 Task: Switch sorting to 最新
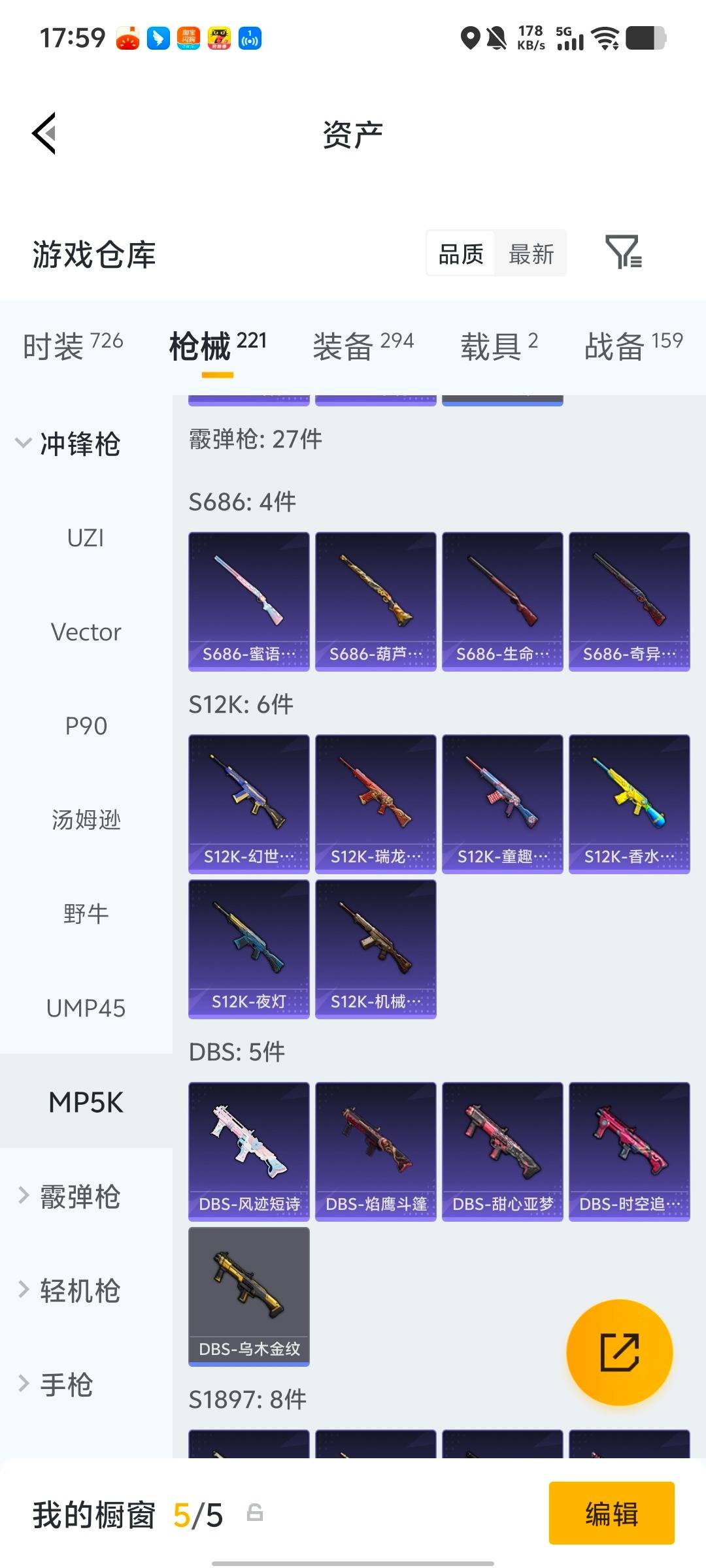tap(531, 253)
